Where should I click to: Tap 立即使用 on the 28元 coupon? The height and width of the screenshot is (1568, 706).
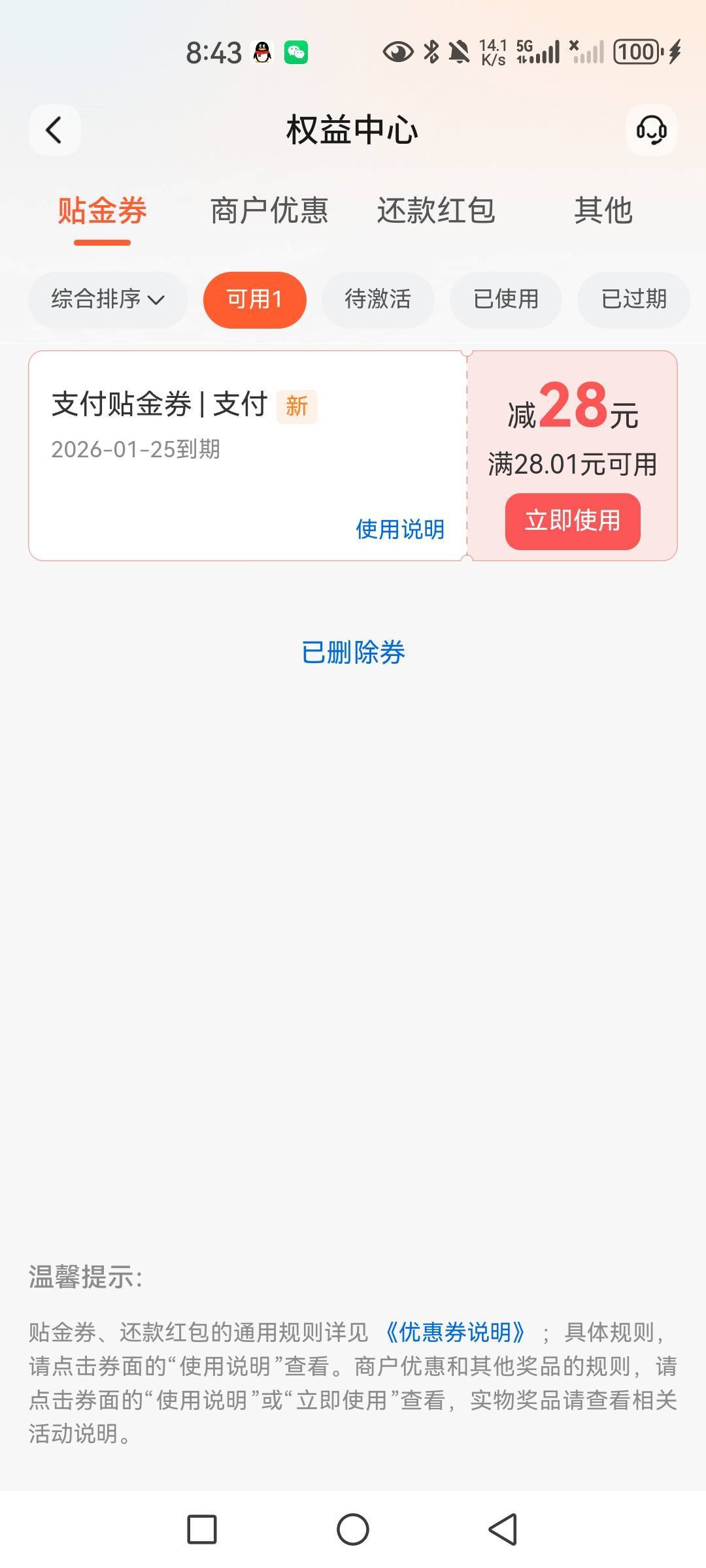(573, 521)
